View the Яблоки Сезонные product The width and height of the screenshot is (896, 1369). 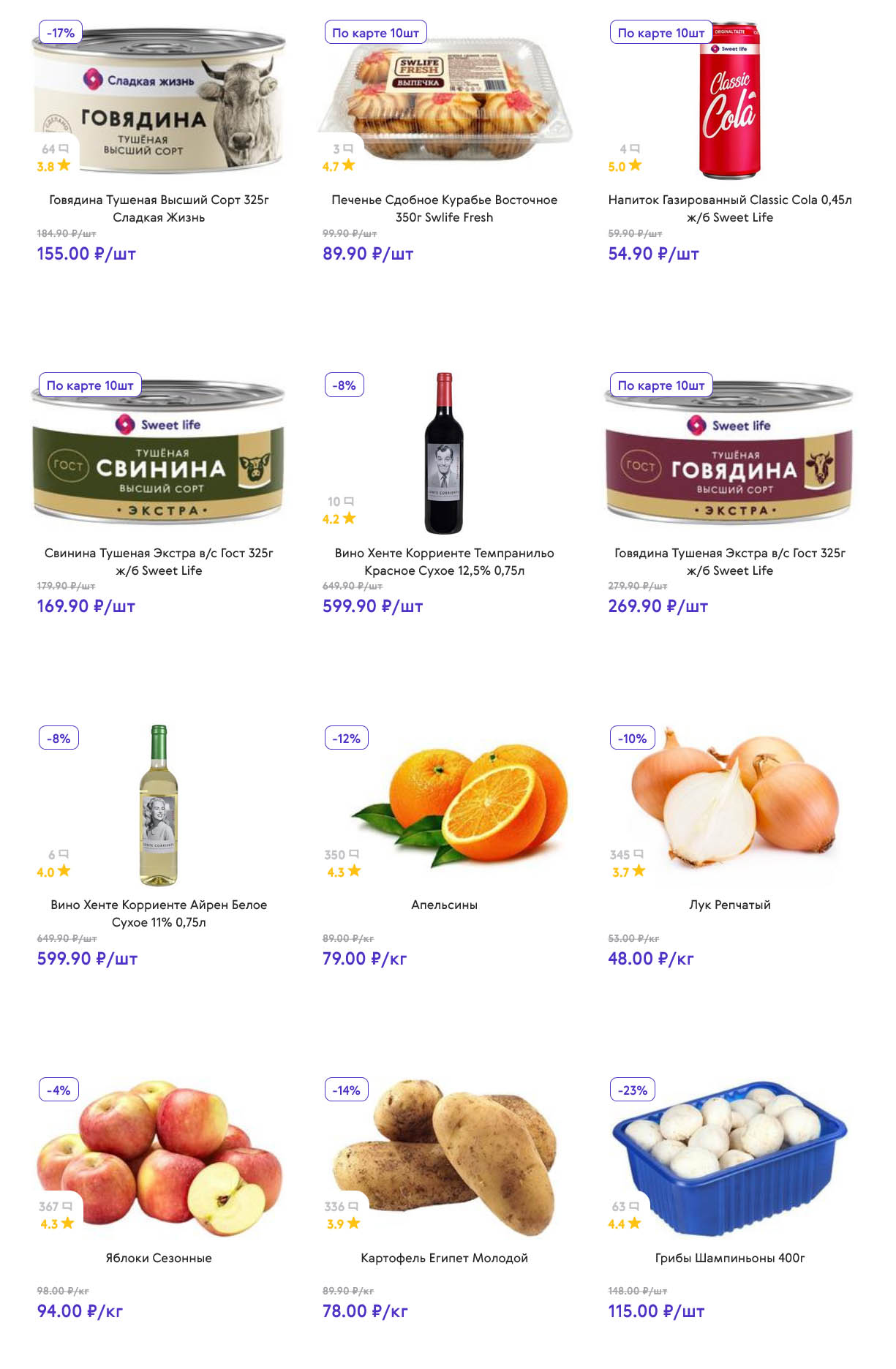click(x=159, y=1257)
